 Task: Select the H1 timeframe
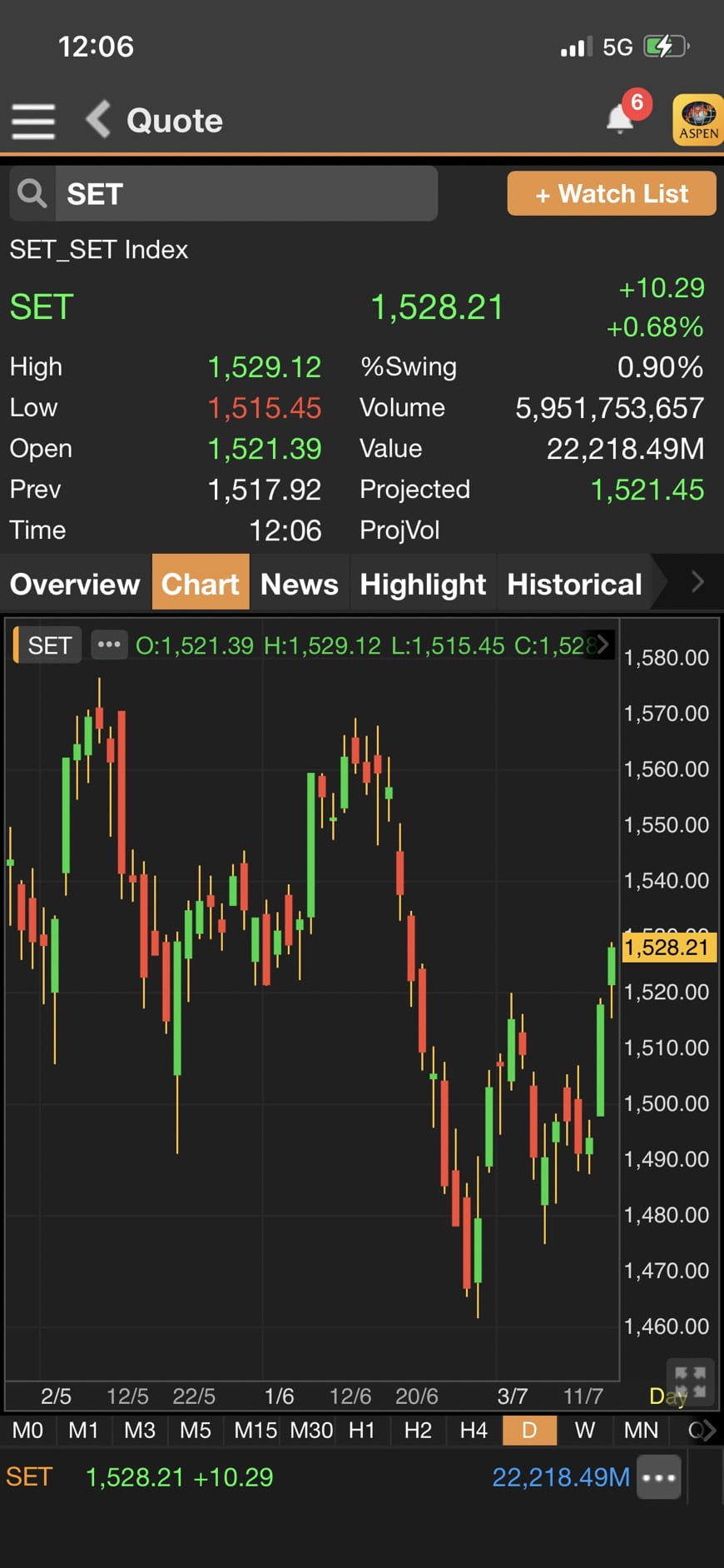click(x=361, y=1431)
